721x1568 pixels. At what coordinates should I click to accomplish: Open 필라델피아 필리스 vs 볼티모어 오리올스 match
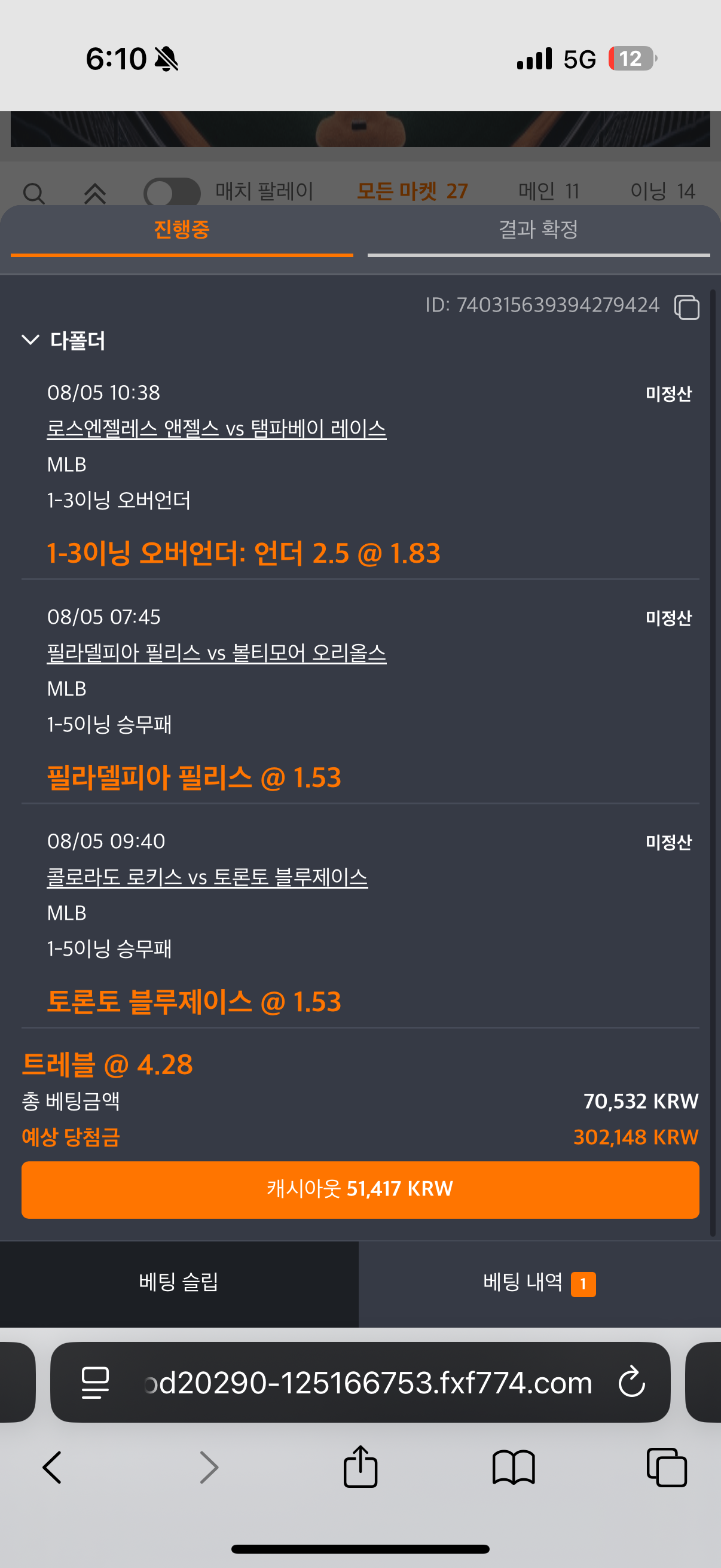(216, 652)
